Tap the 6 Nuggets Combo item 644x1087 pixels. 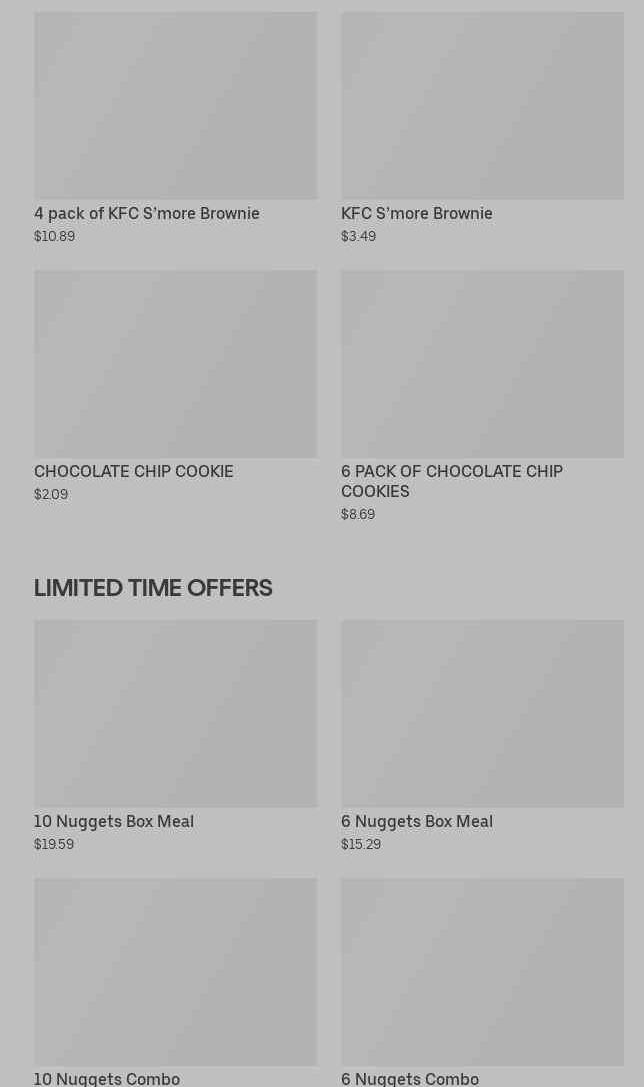click(x=482, y=982)
